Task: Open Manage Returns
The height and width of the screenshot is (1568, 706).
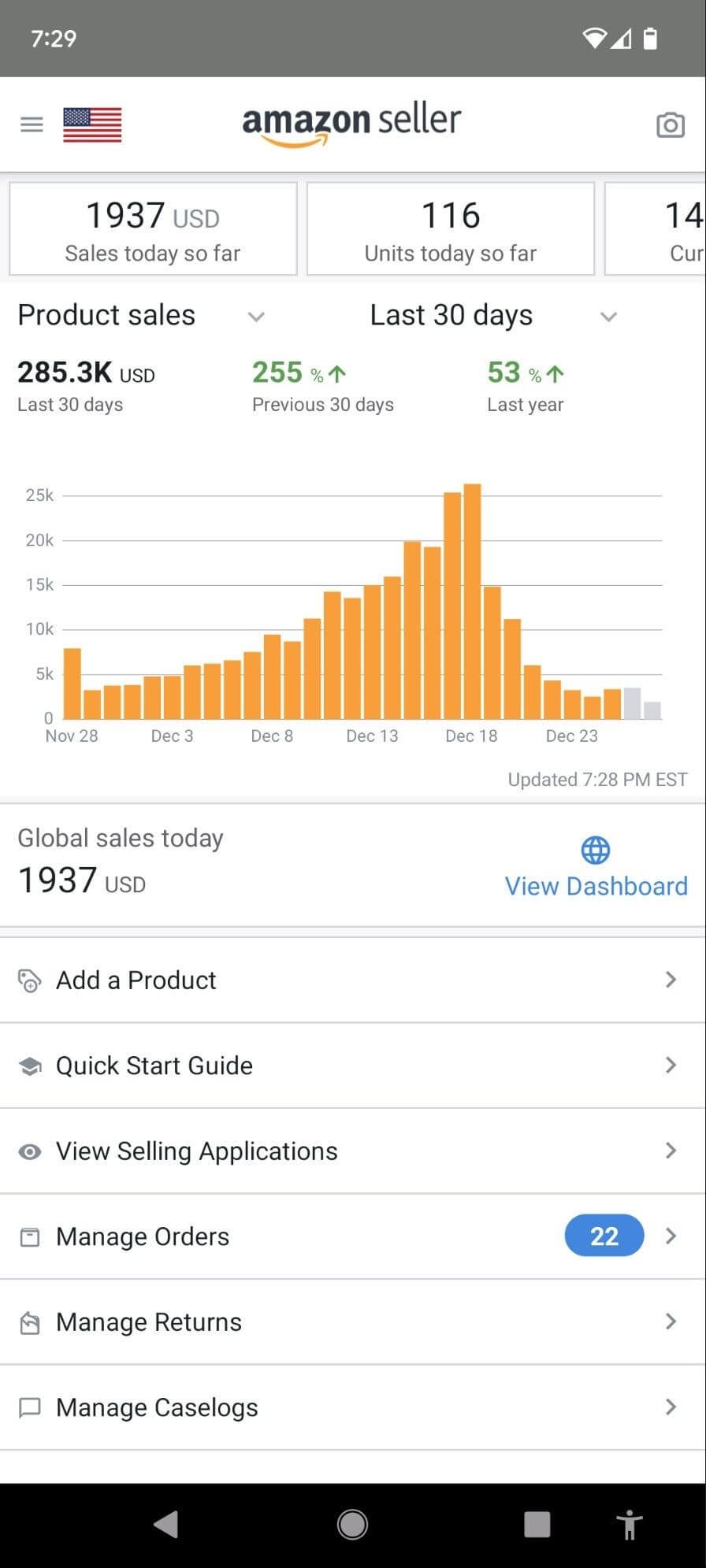Action: click(353, 1321)
